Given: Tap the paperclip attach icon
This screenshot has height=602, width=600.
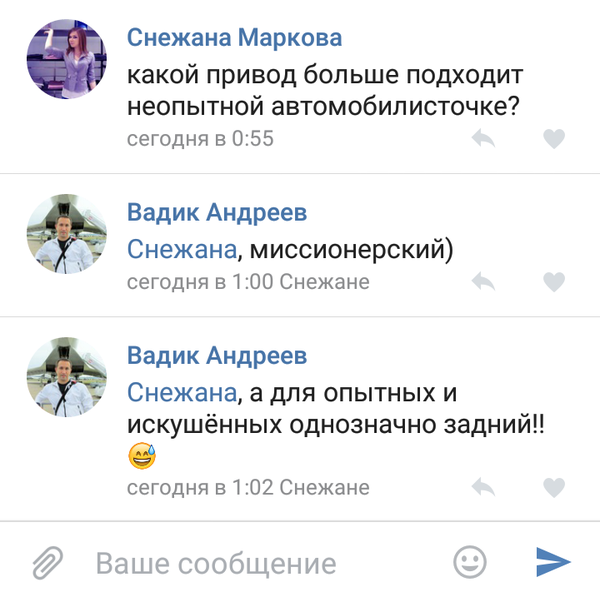Looking at the screenshot, I should click(46, 563).
